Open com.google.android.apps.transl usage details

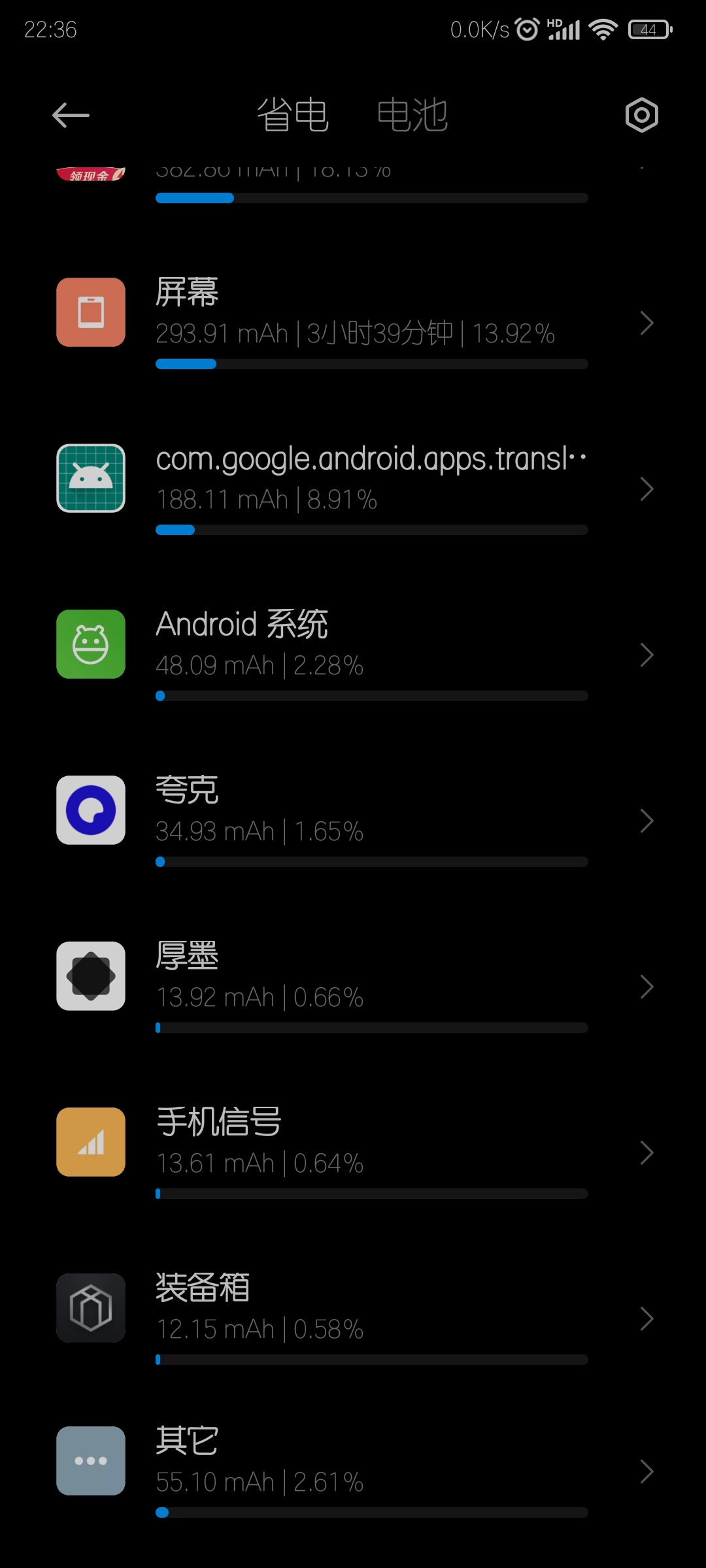353,487
